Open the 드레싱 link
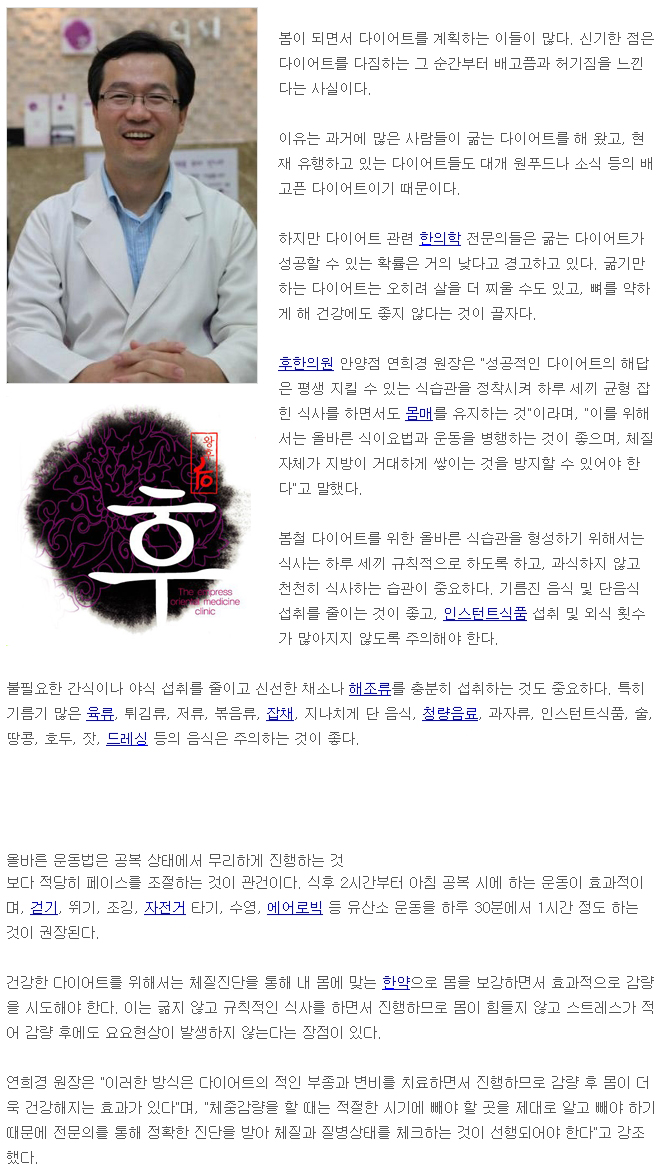 tap(126, 739)
